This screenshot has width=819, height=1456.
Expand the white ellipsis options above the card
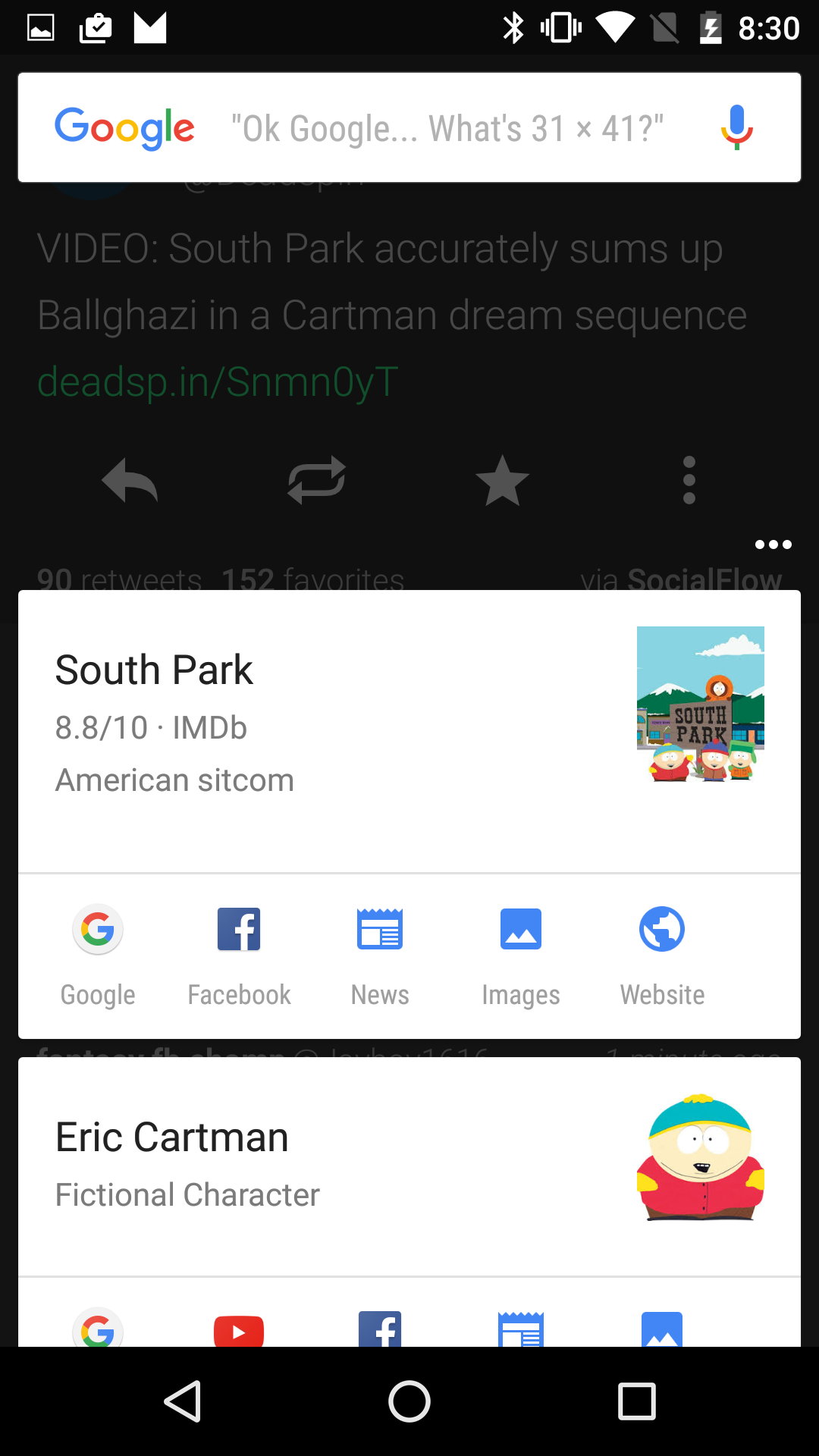coord(773,544)
